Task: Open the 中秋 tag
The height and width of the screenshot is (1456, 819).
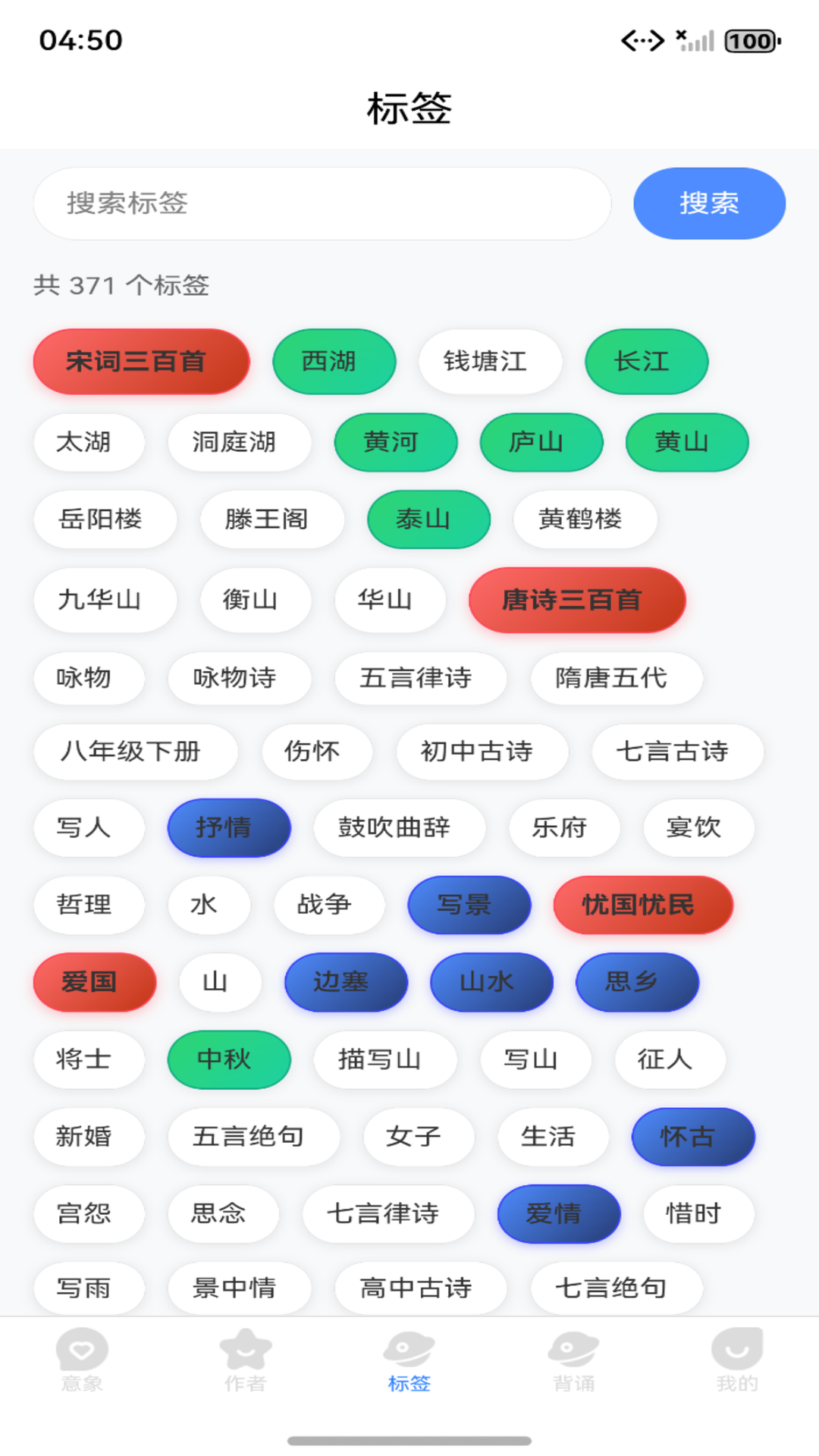Action: 229,1059
